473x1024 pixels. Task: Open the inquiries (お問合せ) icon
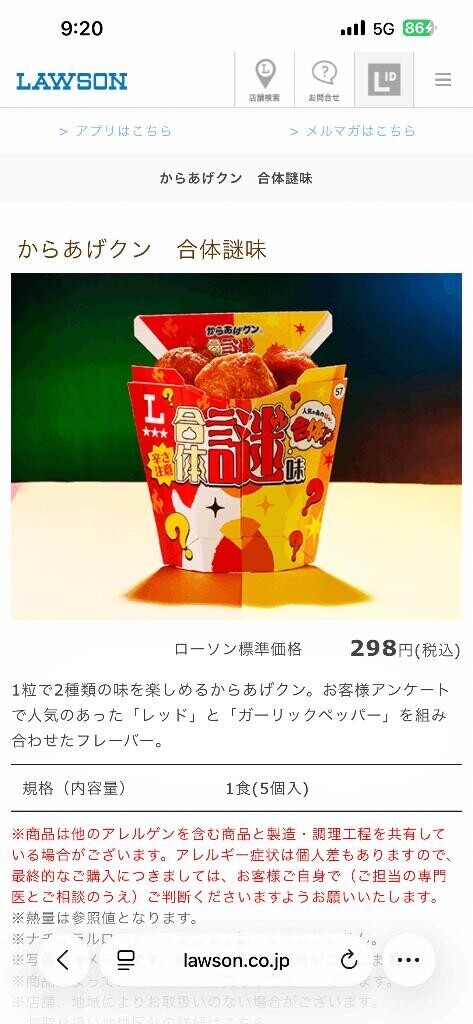[x=324, y=80]
